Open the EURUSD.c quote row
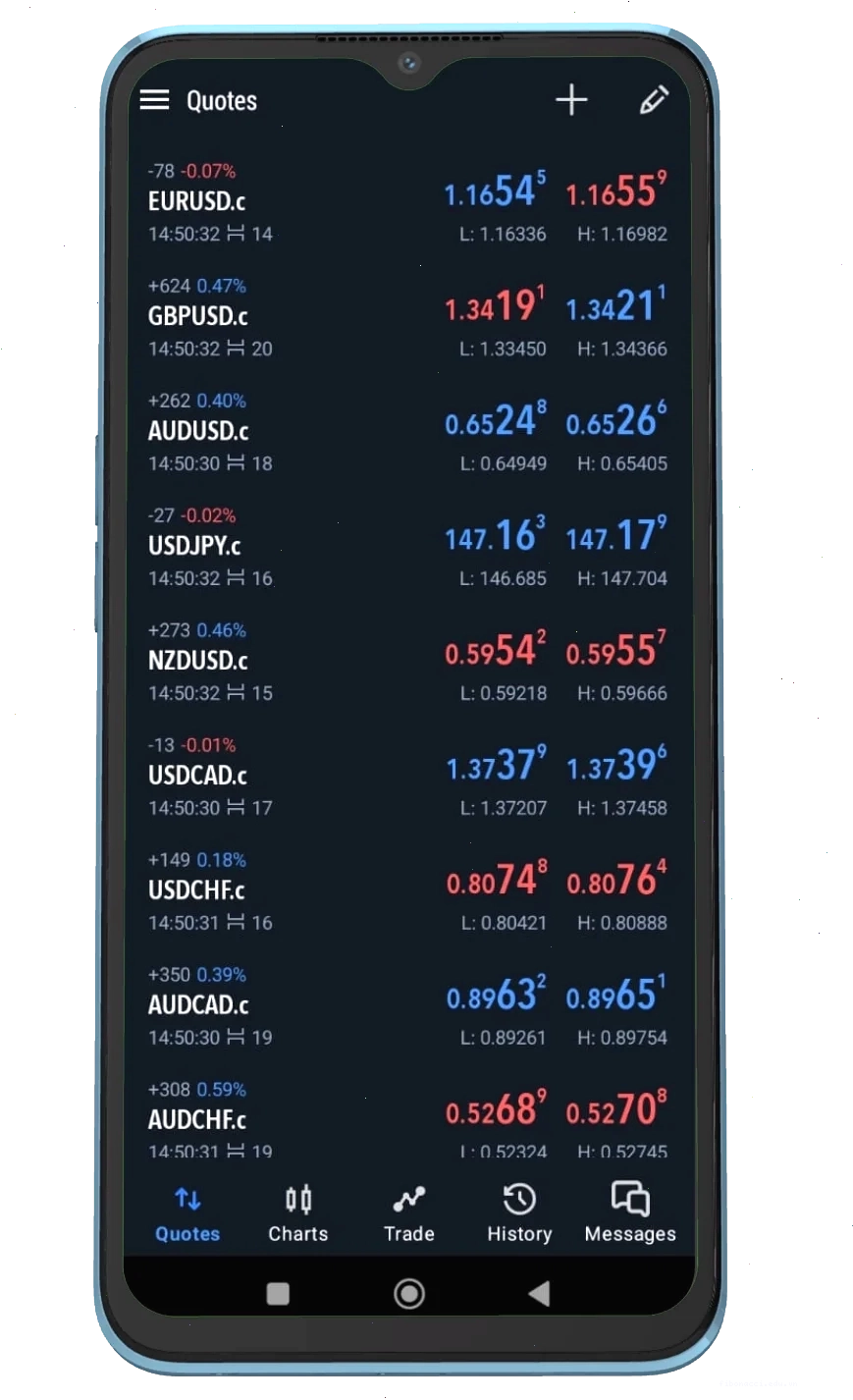The width and height of the screenshot is (853, 1400). 408,203
